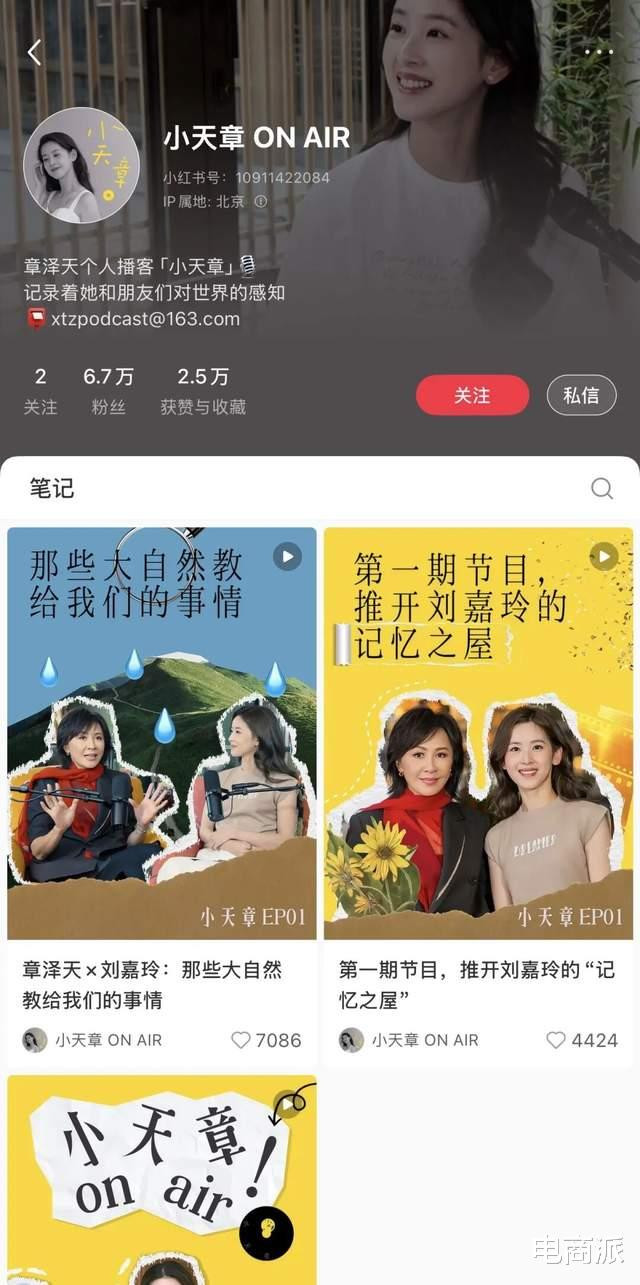Open the IP属地 info icon

pos(261,201)
